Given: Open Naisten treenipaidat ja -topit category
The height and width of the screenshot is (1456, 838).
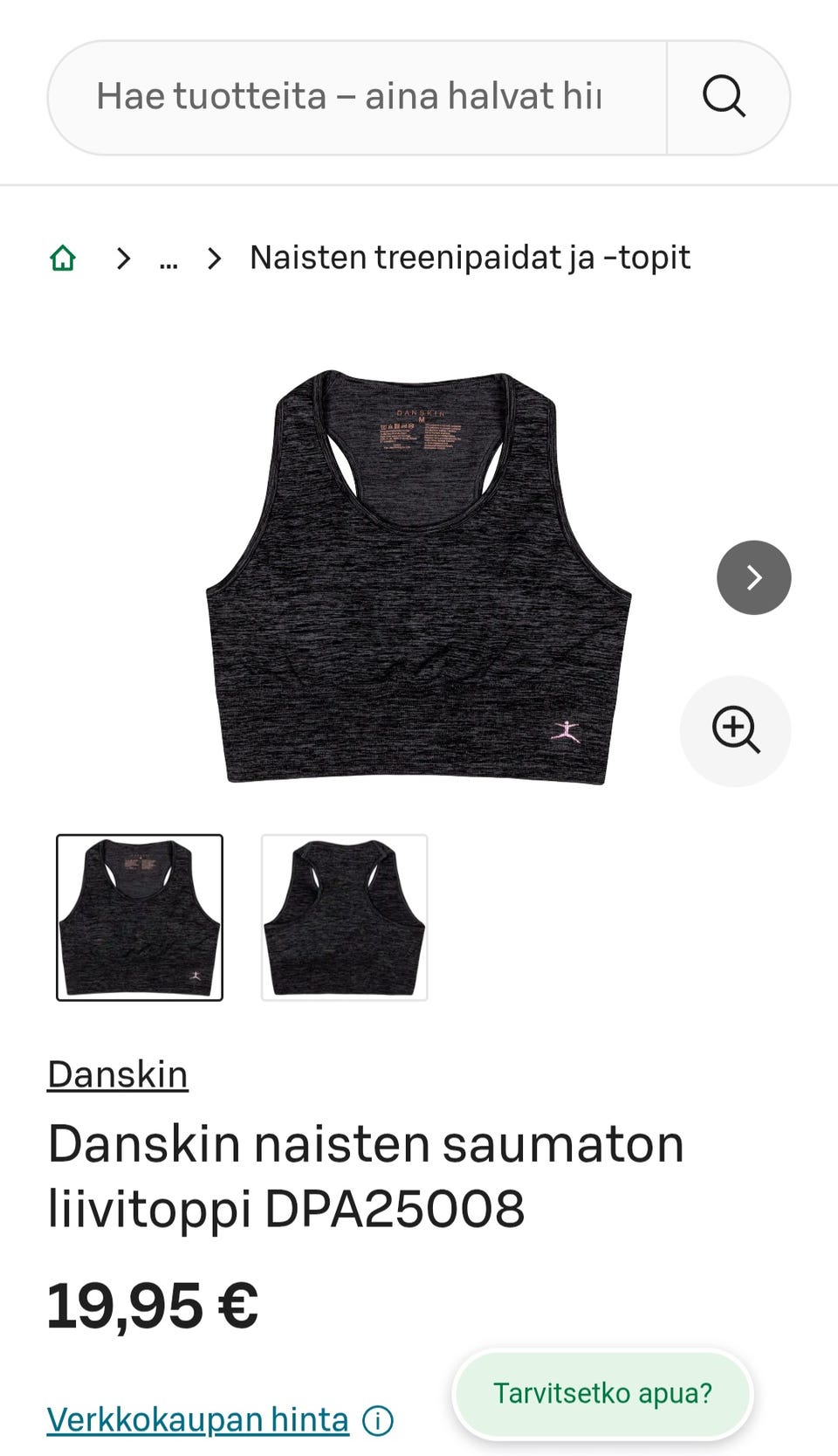Looking at the screenshot, I should click(x=470, y=259).
